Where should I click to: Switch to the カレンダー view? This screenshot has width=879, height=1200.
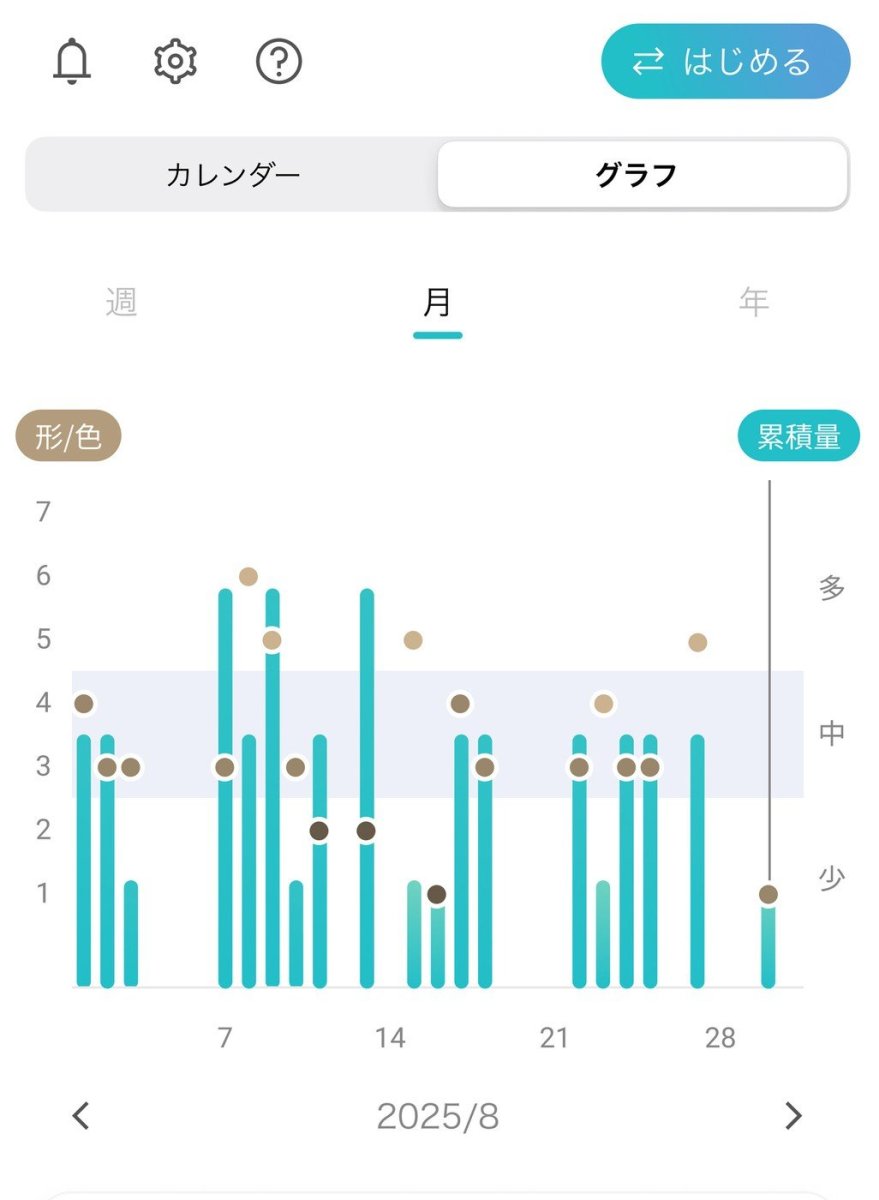coord(233,176)
